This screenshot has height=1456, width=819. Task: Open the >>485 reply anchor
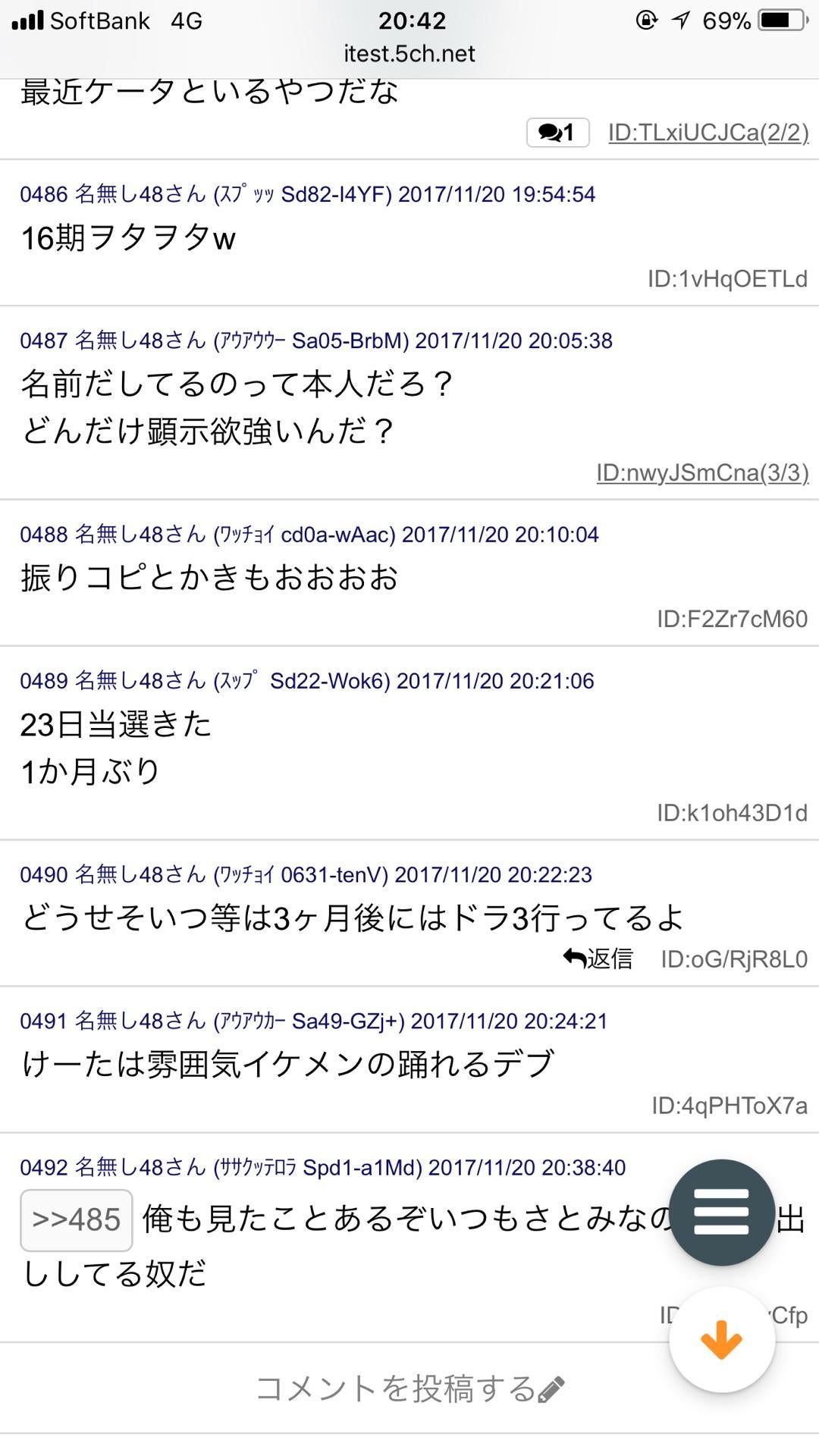tap(77, 1220)
